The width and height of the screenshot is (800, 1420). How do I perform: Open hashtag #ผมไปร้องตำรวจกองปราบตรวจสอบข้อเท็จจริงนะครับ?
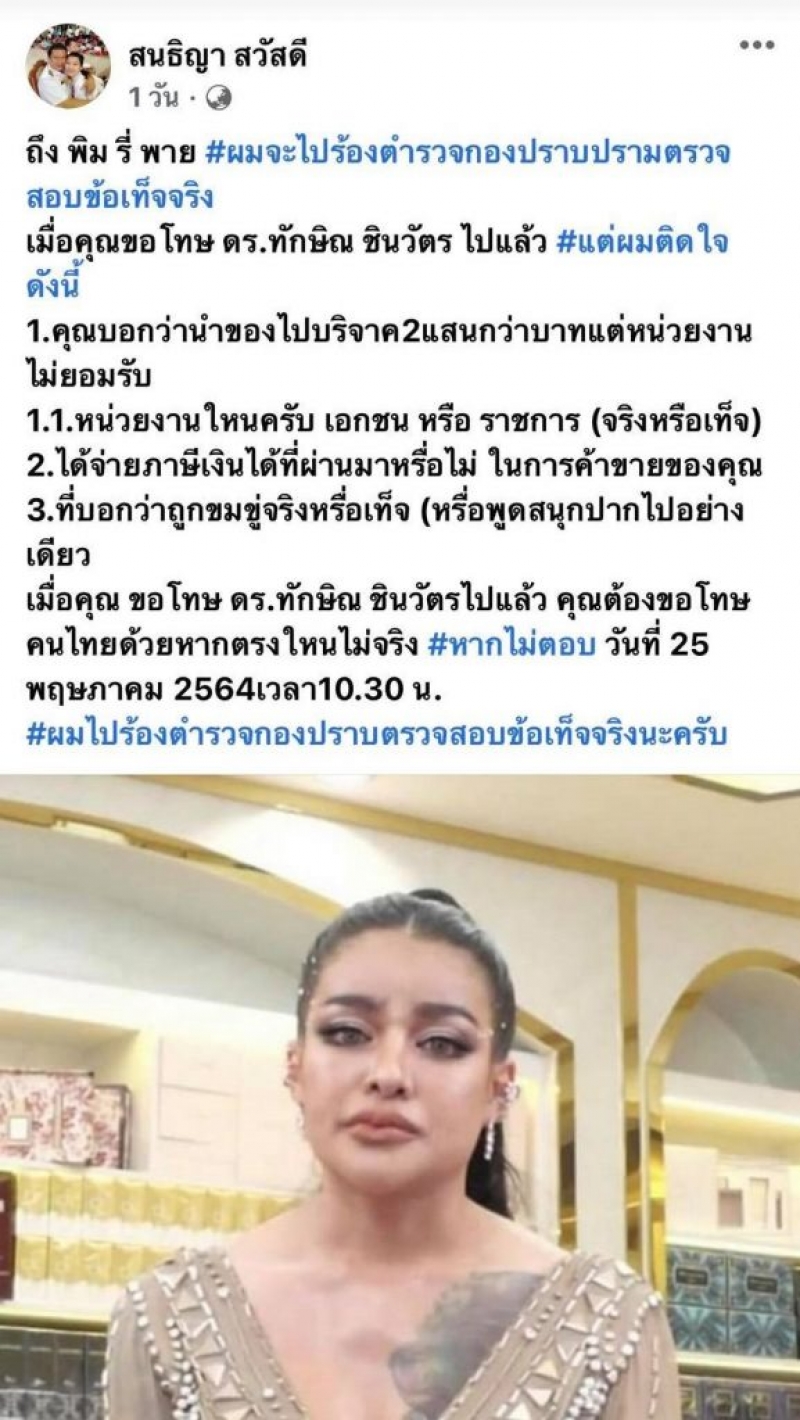click(387, 735)
